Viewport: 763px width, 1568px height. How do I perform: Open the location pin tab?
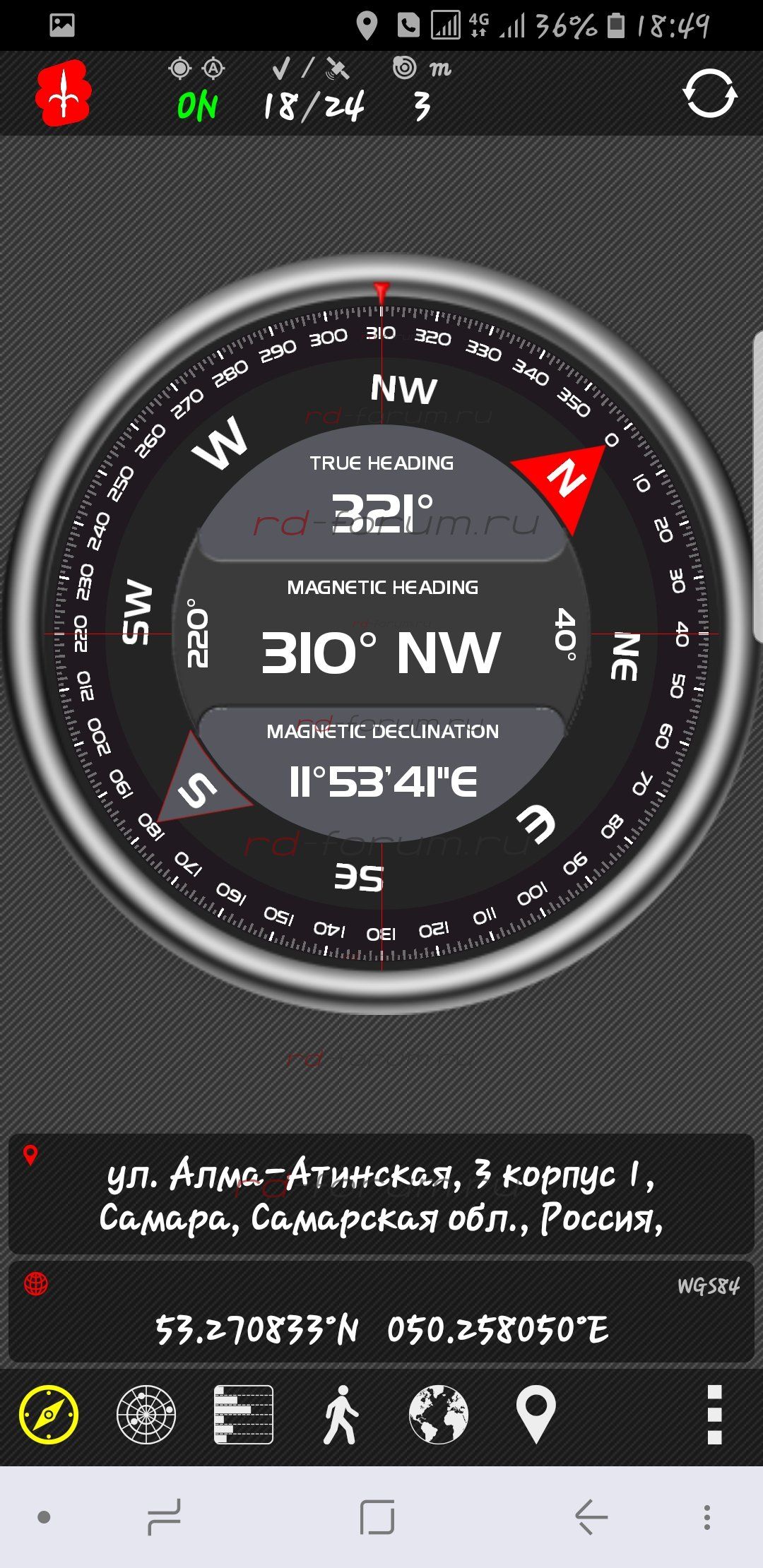tap(536, 1414)
